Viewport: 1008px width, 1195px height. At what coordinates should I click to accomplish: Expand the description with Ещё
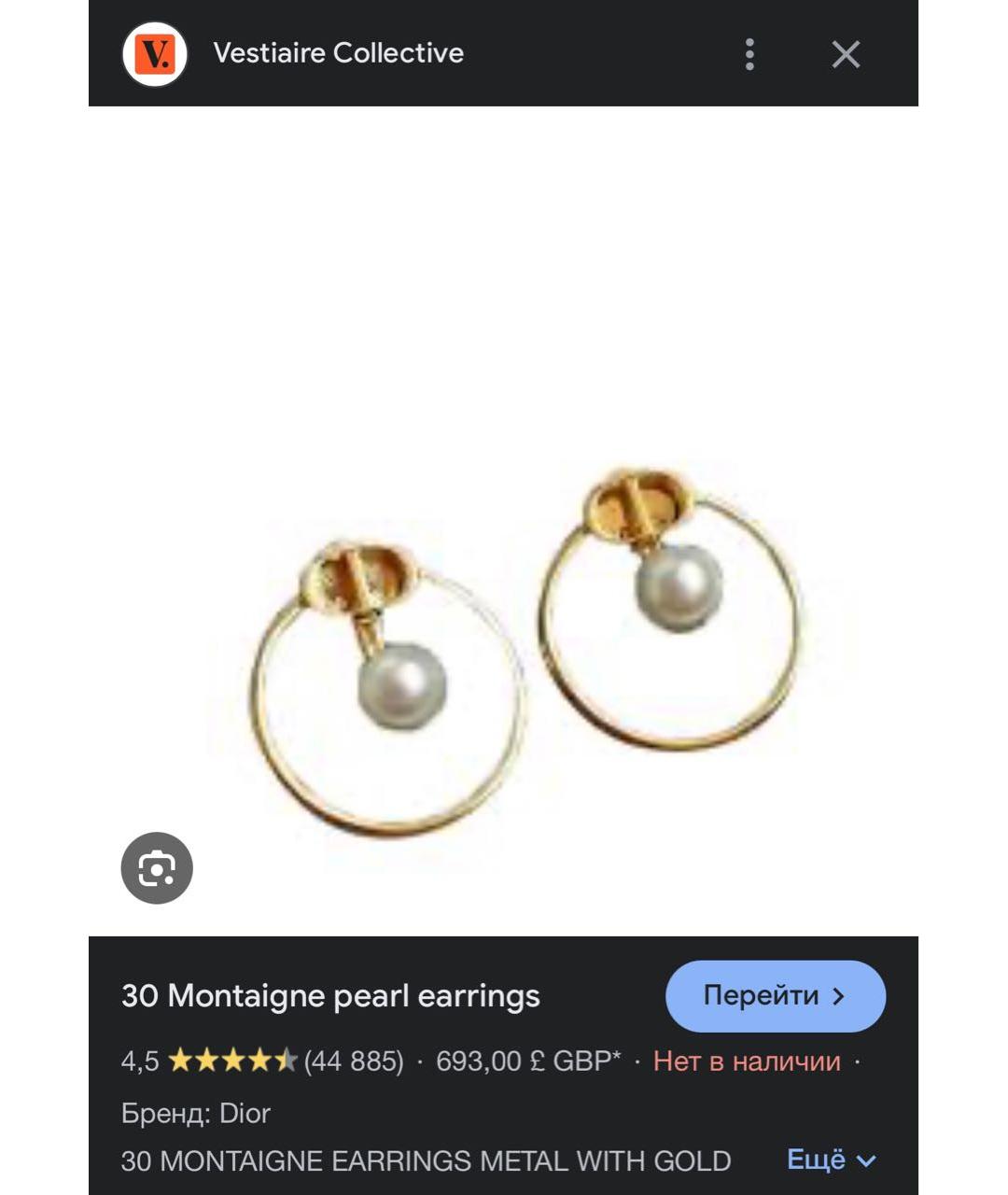[x=831, y=1160]
